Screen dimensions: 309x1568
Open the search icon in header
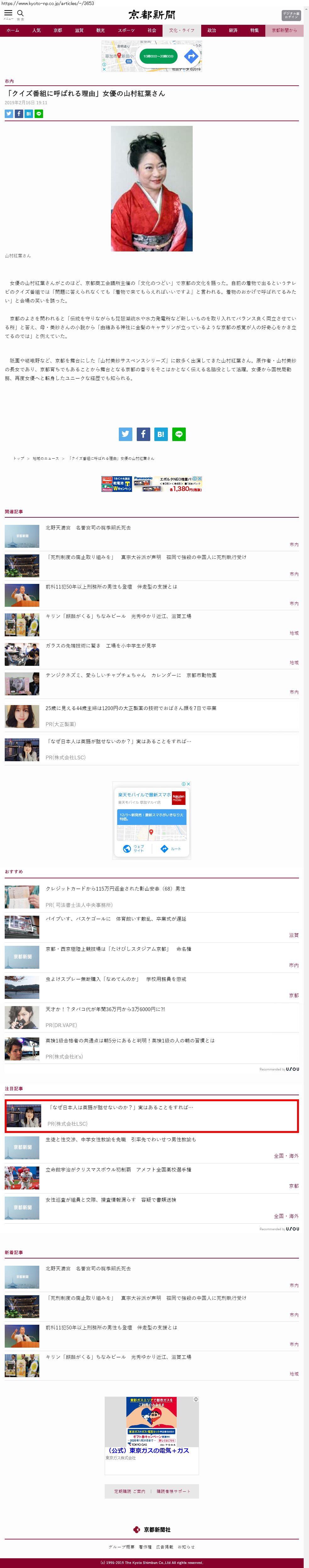(x=21, y=13)
